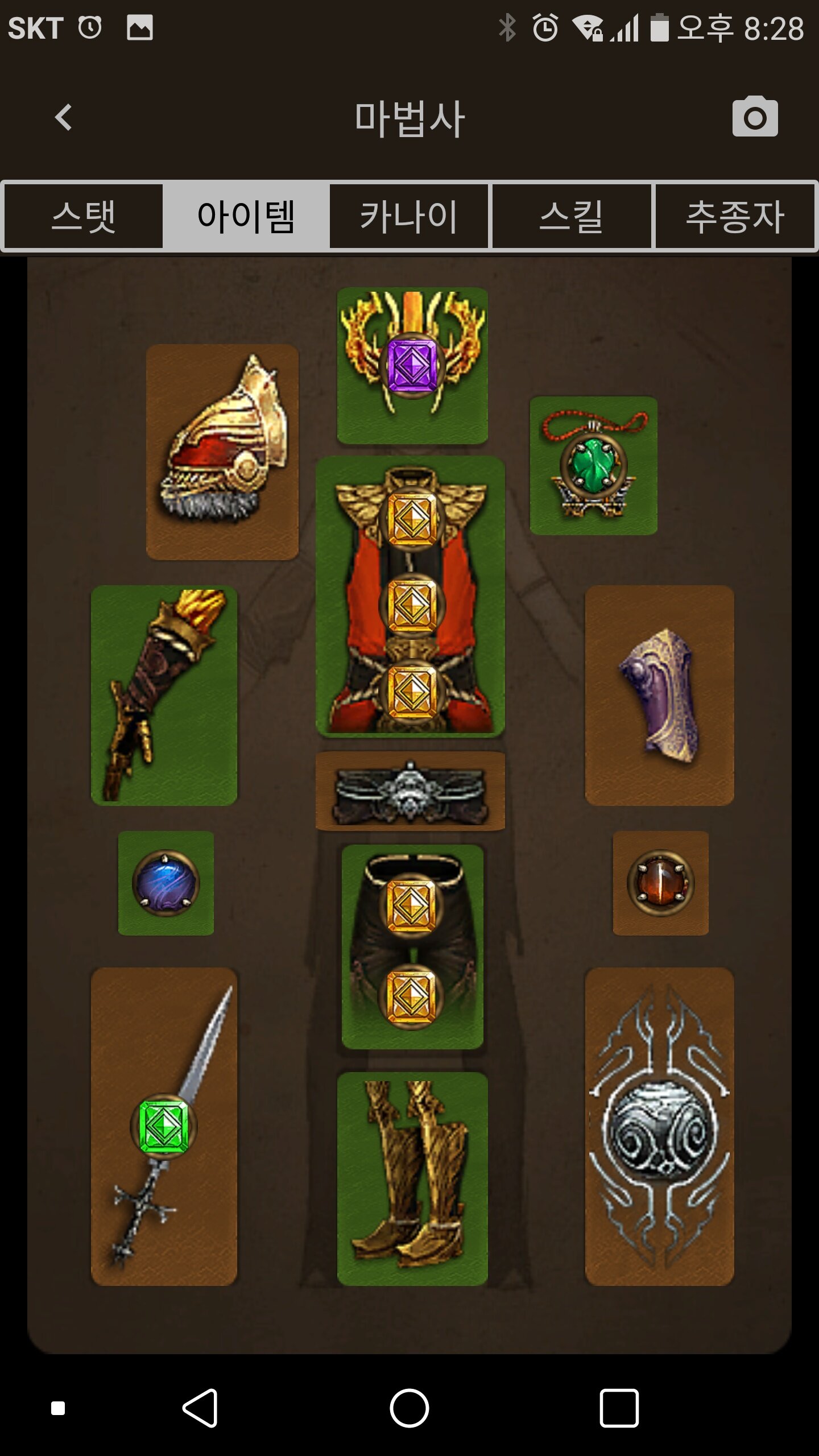
Task: Inspect the blue ring item
Action: 166,883
